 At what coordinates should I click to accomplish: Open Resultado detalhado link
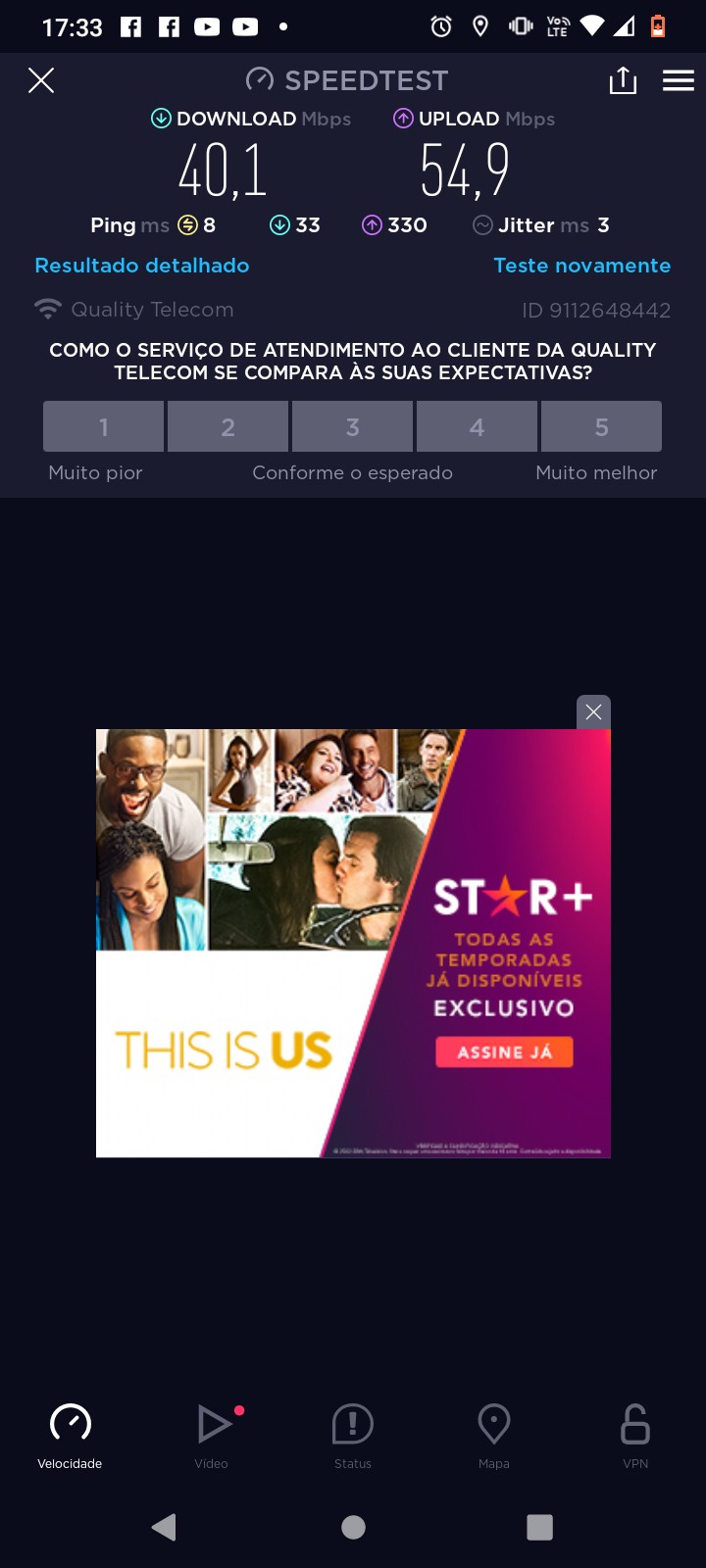click(x=142, y=266)
